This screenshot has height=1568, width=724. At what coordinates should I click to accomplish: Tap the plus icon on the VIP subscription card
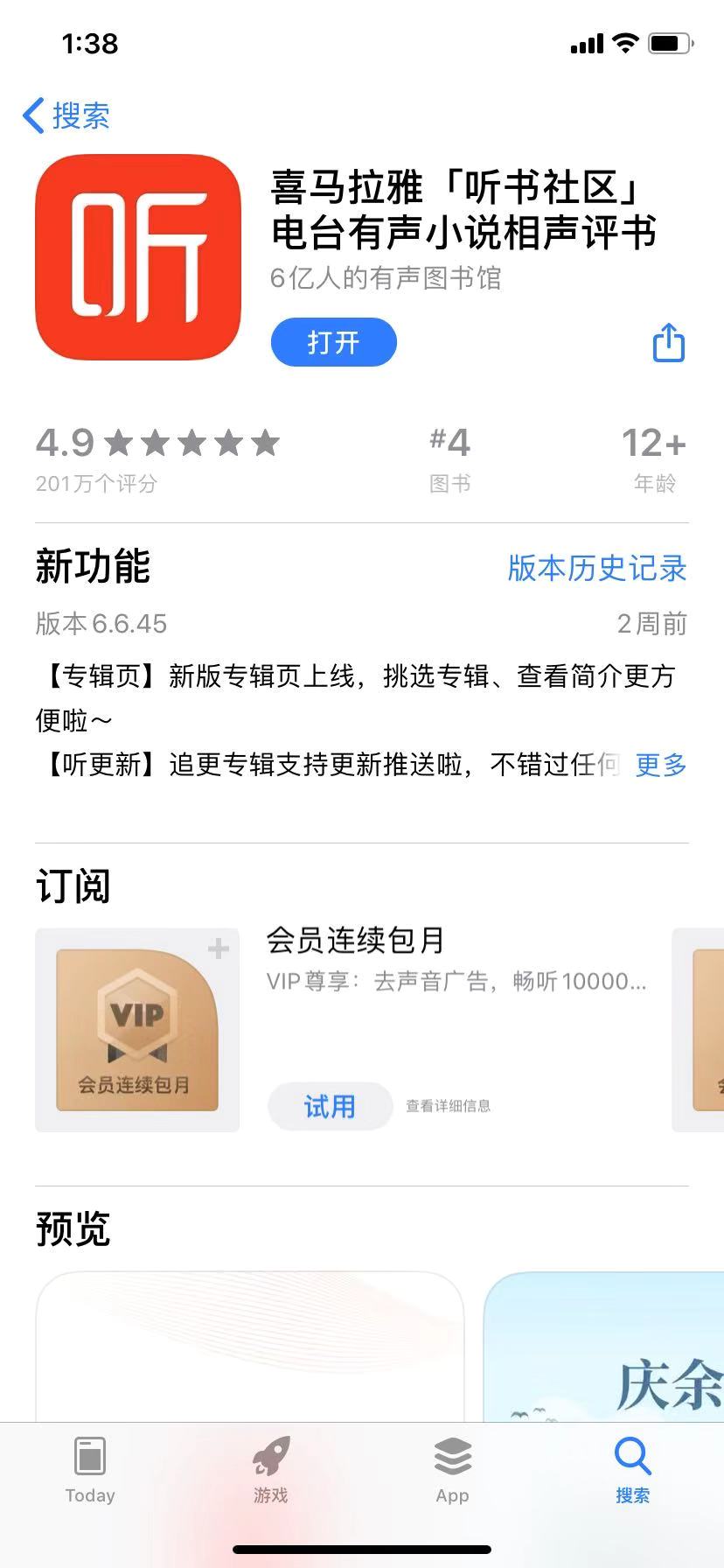217,948
